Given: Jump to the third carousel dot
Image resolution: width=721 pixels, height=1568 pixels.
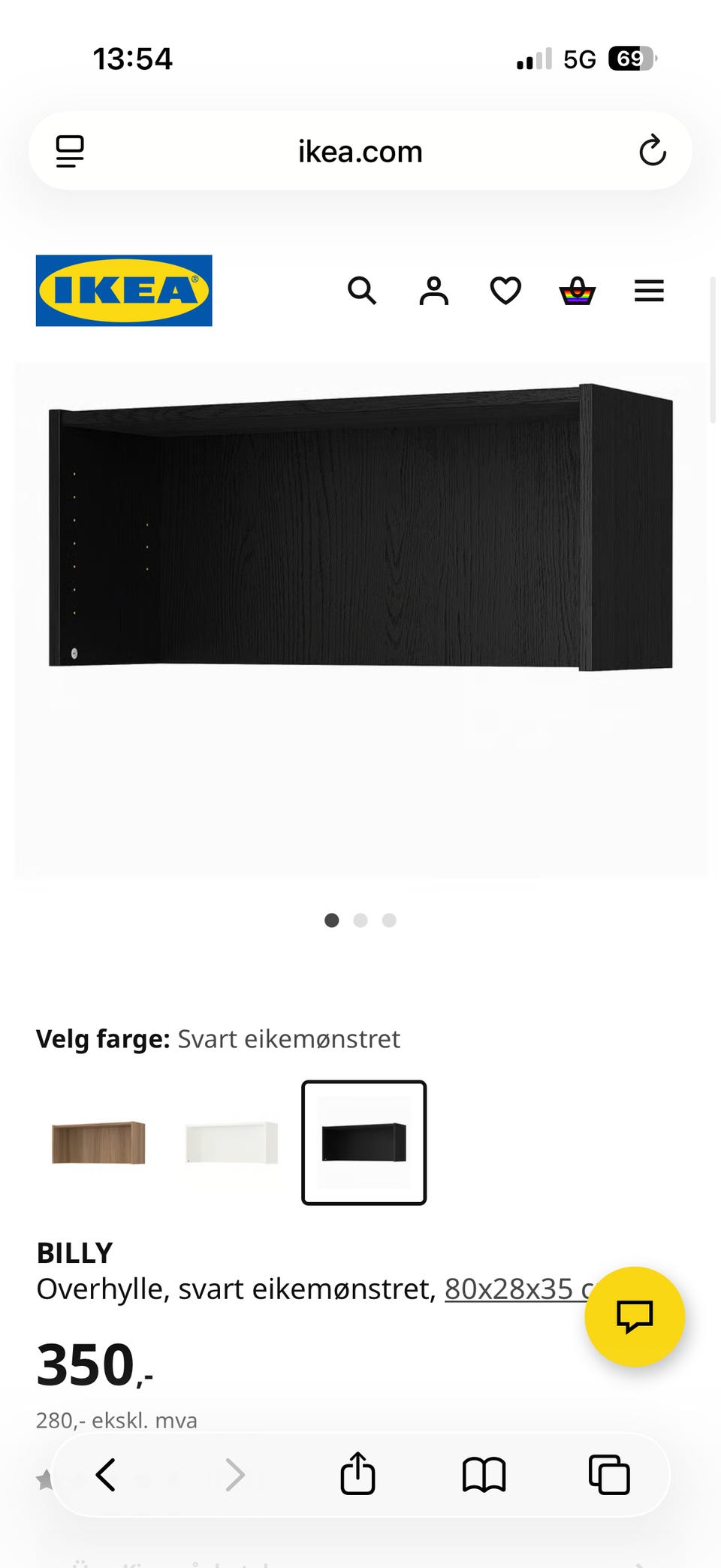Looking at the screenshot, I should tap(389, 920).
